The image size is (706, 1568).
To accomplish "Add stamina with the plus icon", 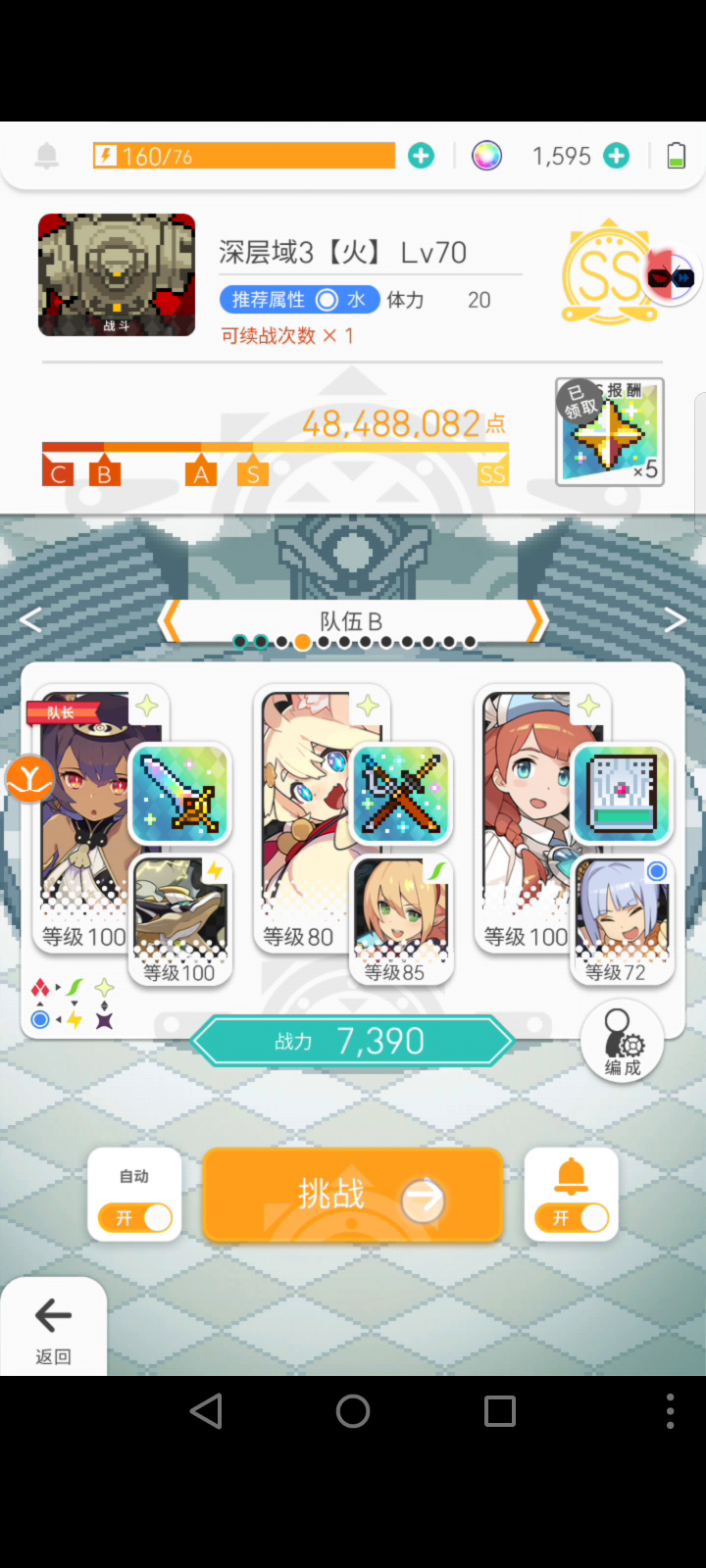I will pos(421,156).
